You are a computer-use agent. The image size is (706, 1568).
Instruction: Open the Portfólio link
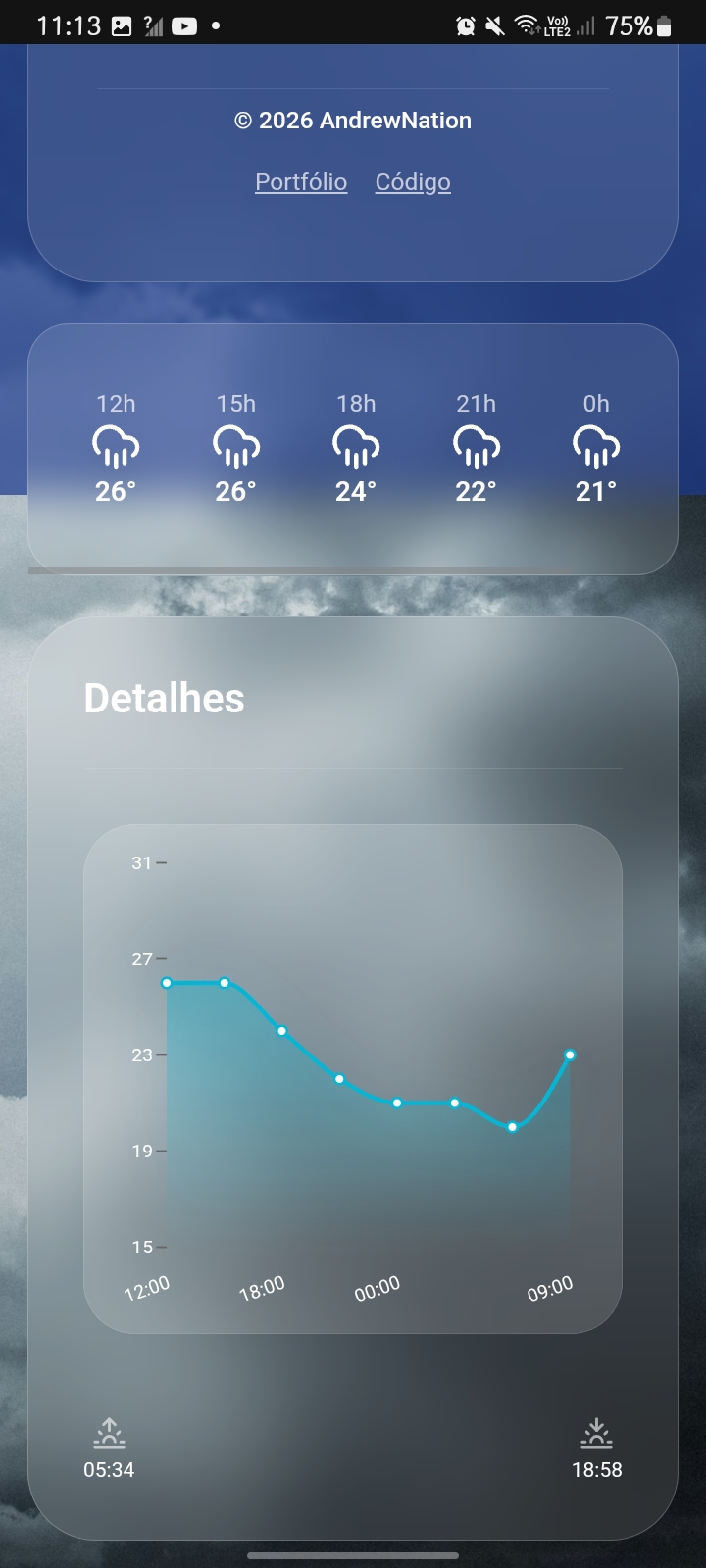pyautogui.click(x=301, y=182)
